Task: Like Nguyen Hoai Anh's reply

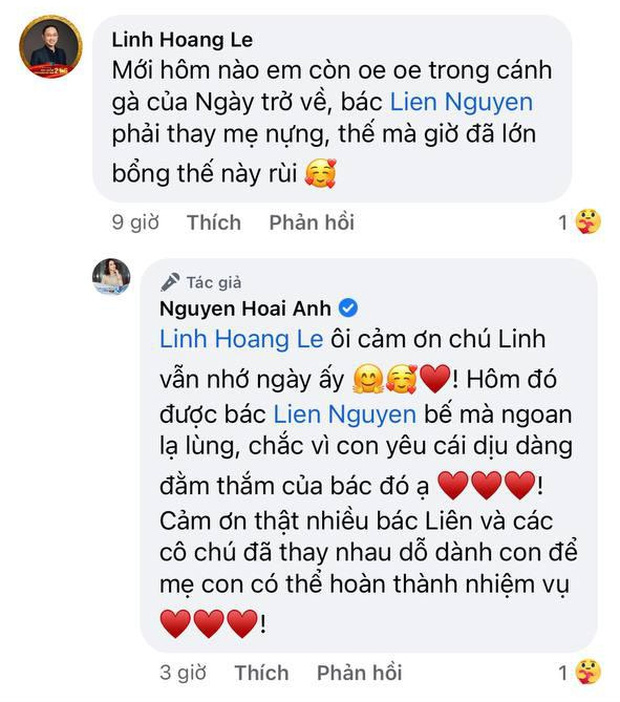Action: coord(261,673)
